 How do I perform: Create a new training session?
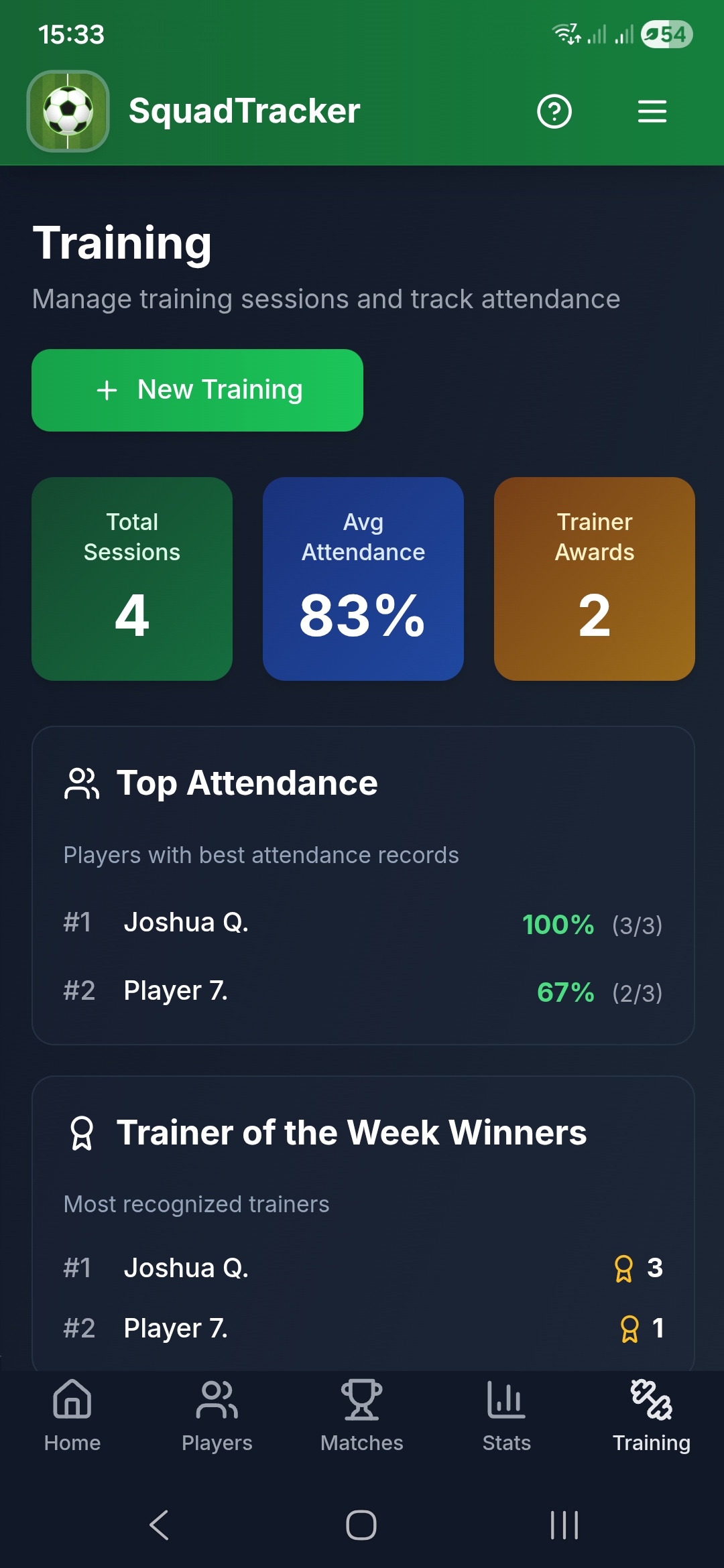197,390
